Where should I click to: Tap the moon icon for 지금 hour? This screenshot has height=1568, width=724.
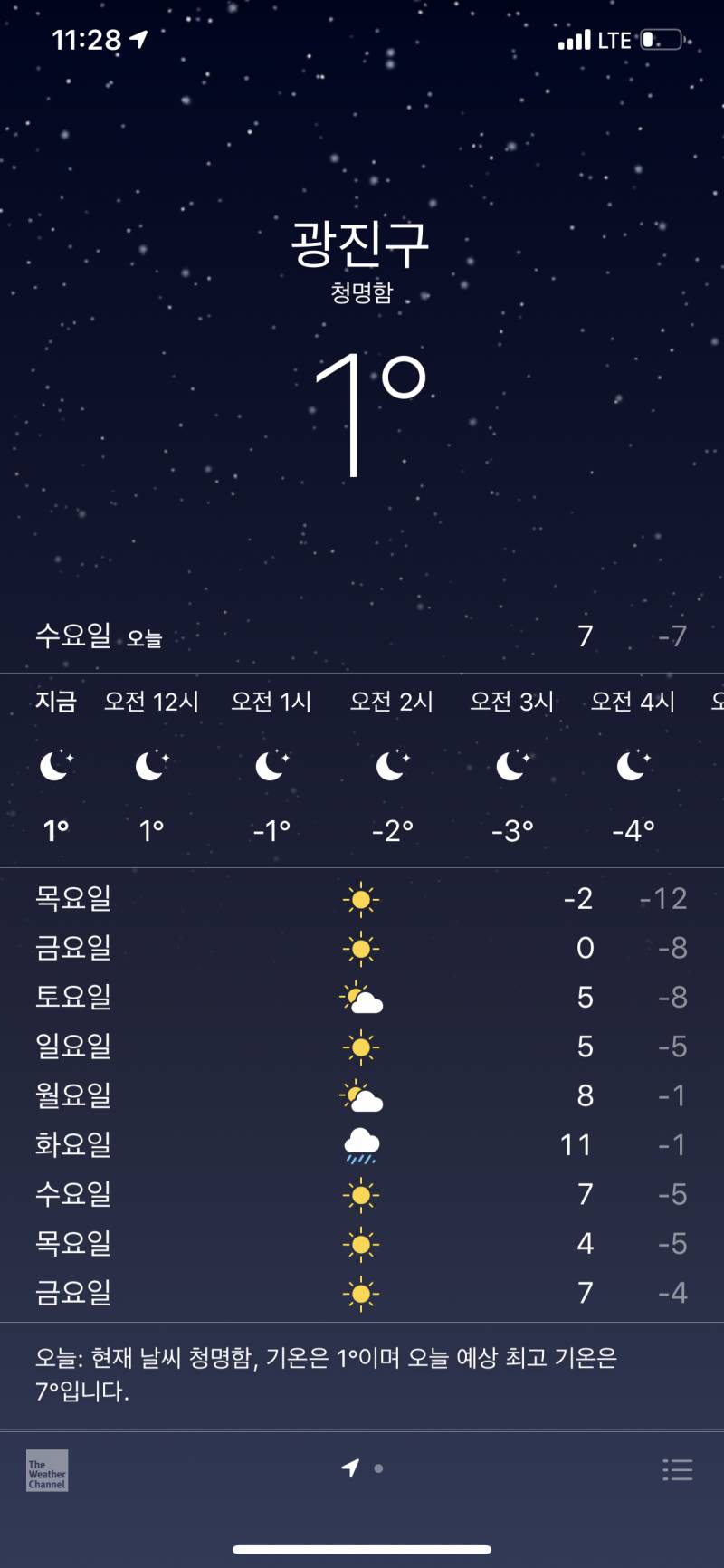click(56, 765)
